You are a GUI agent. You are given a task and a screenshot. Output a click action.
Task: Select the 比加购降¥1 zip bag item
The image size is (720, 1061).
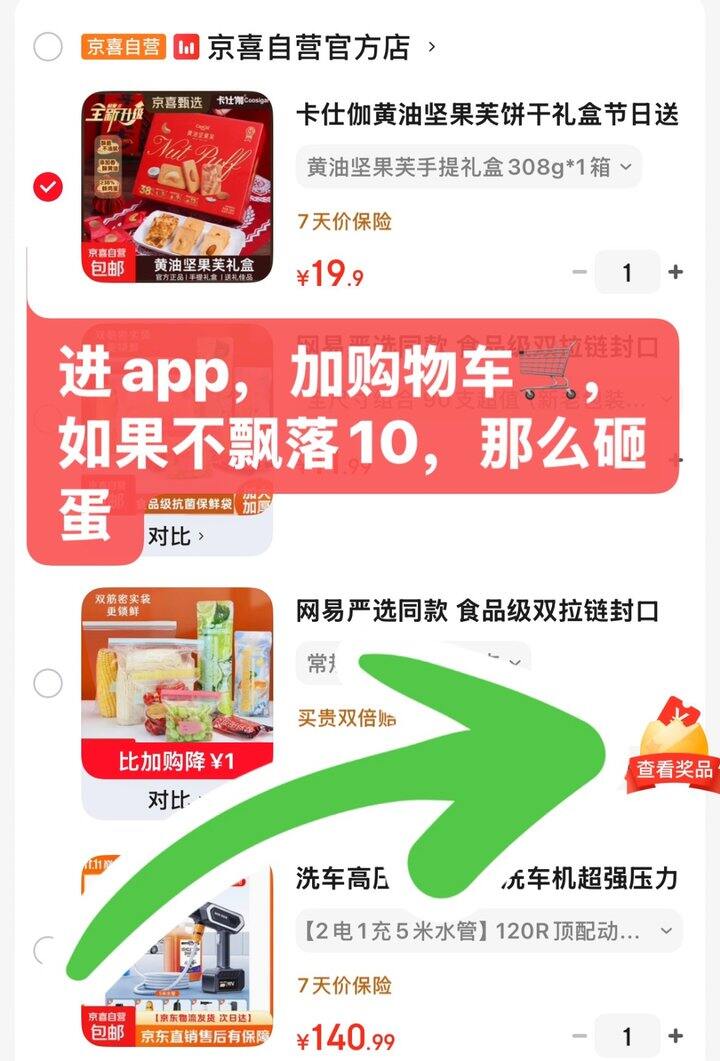[48, 684]
